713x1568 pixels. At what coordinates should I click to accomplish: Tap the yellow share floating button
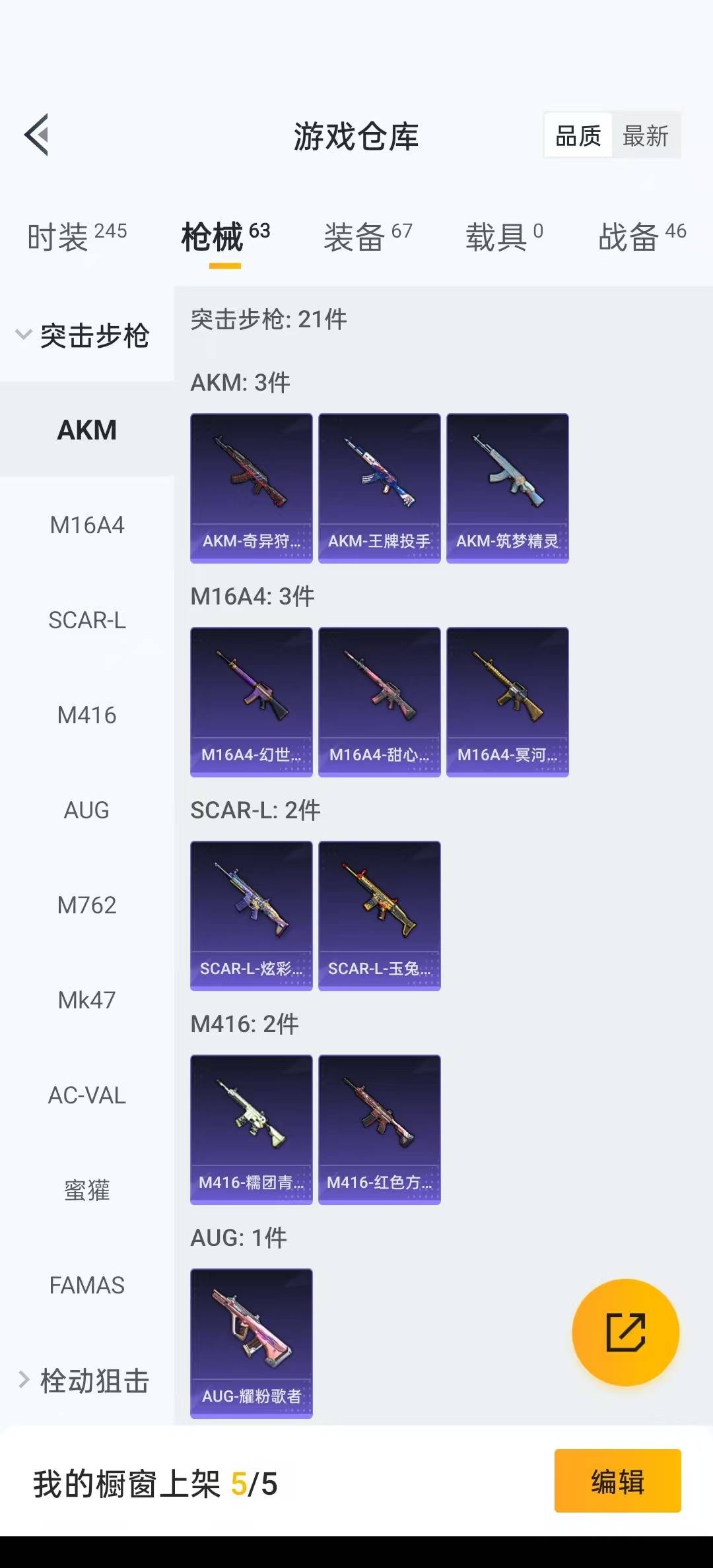click(625, 1332)
